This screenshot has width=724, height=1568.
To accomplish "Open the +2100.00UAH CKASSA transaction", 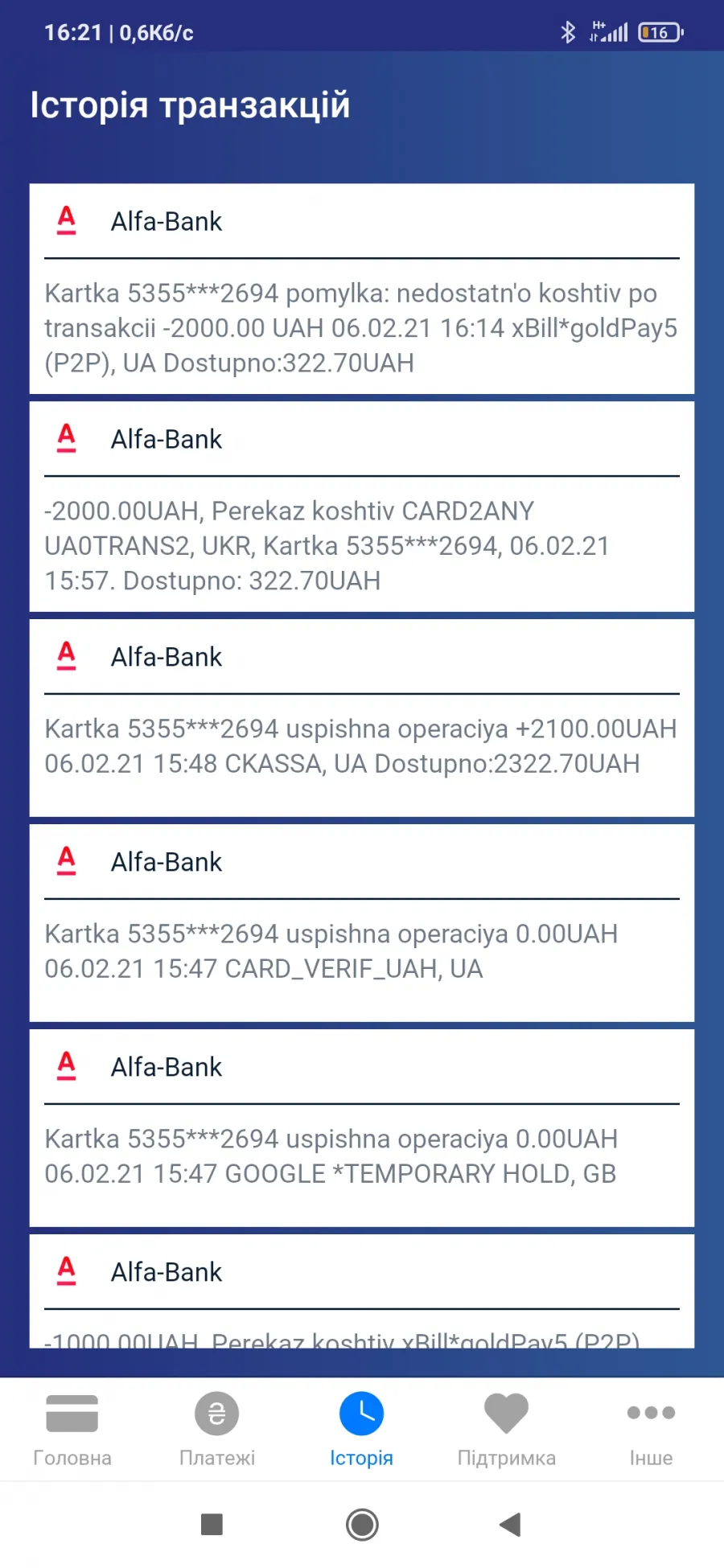I will tap(362, 718).
